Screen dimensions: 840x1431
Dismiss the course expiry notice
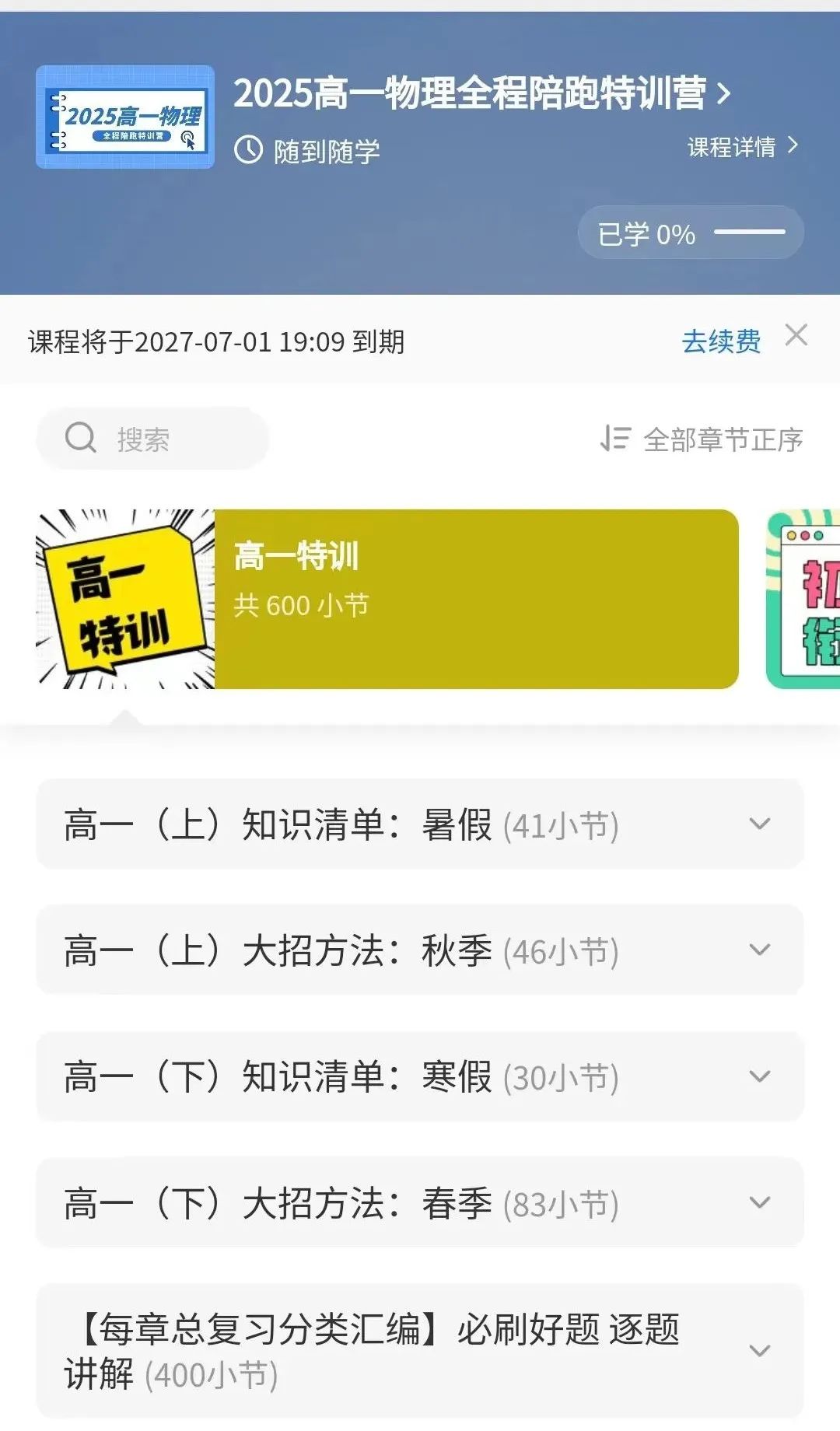point(796,336)
